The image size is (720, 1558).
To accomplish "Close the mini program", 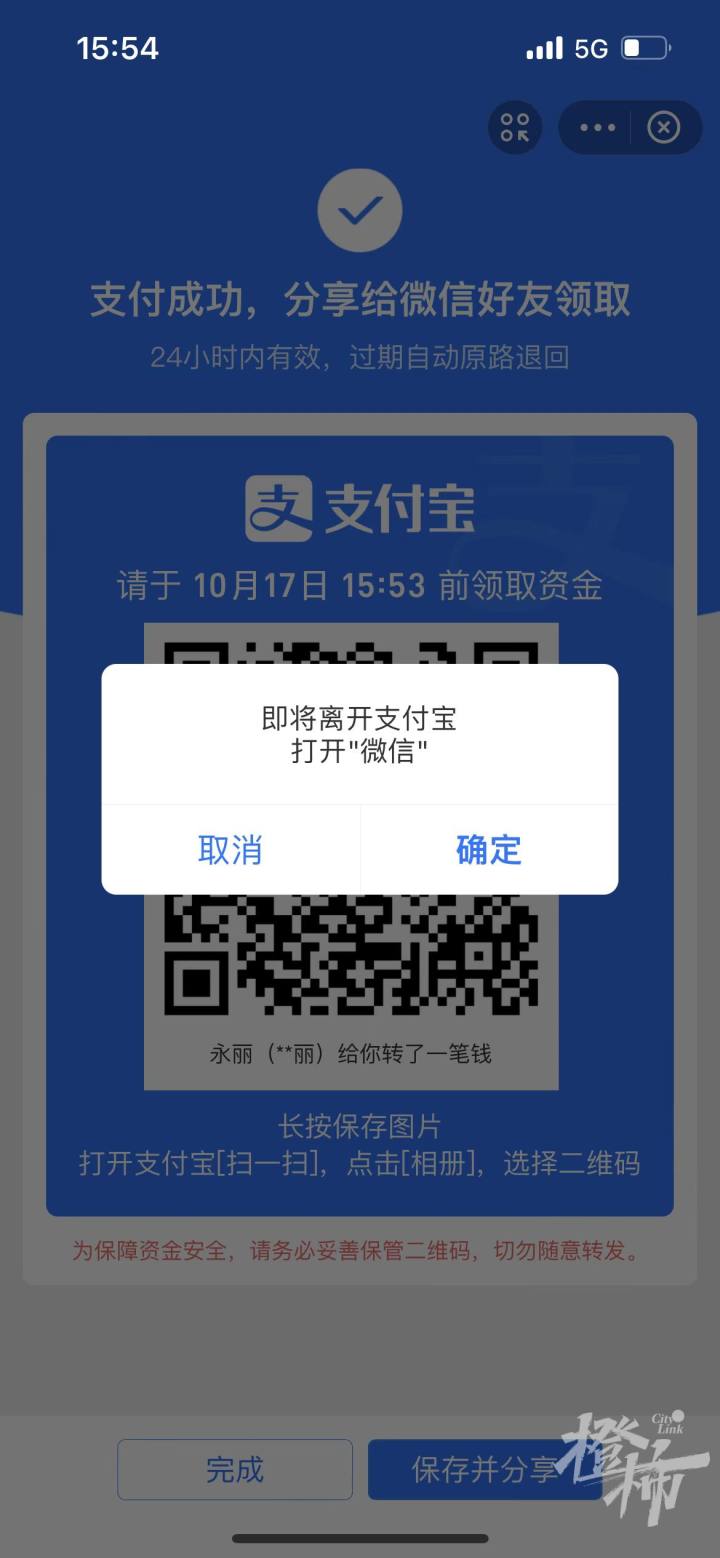I will click(664, 128).
